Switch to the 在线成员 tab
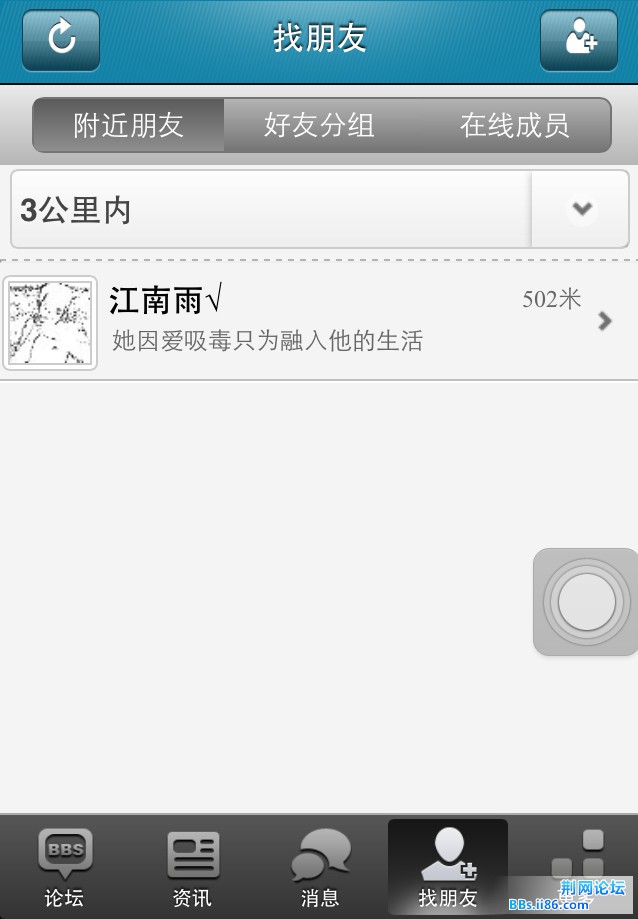Image resolution: width=638 pixels, height=919 pixels. pos(514,125)
